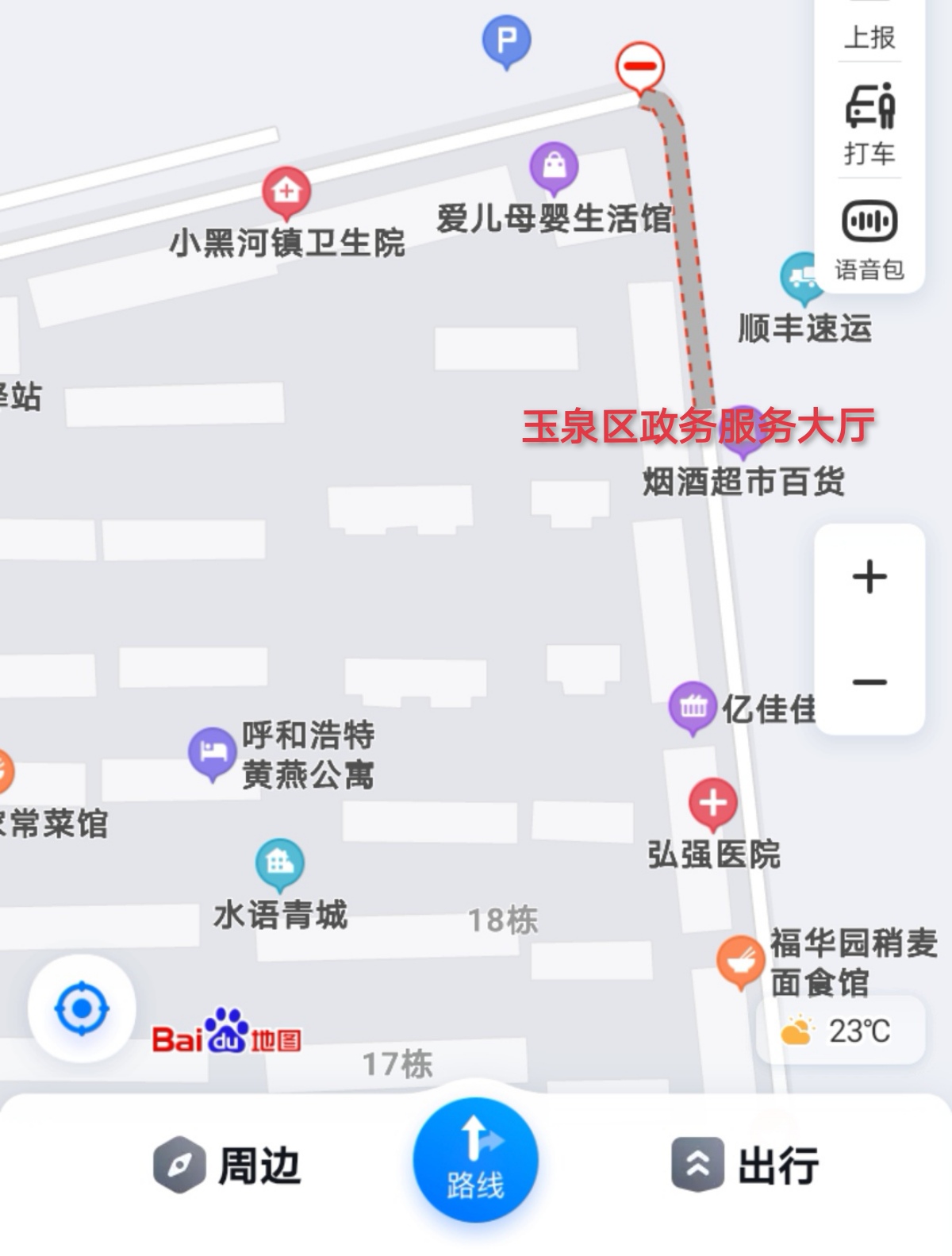The height and width of the screenshot is (1256, 952).
Task: Check the 23°C weather display
Action: (x=841, y=1028)
